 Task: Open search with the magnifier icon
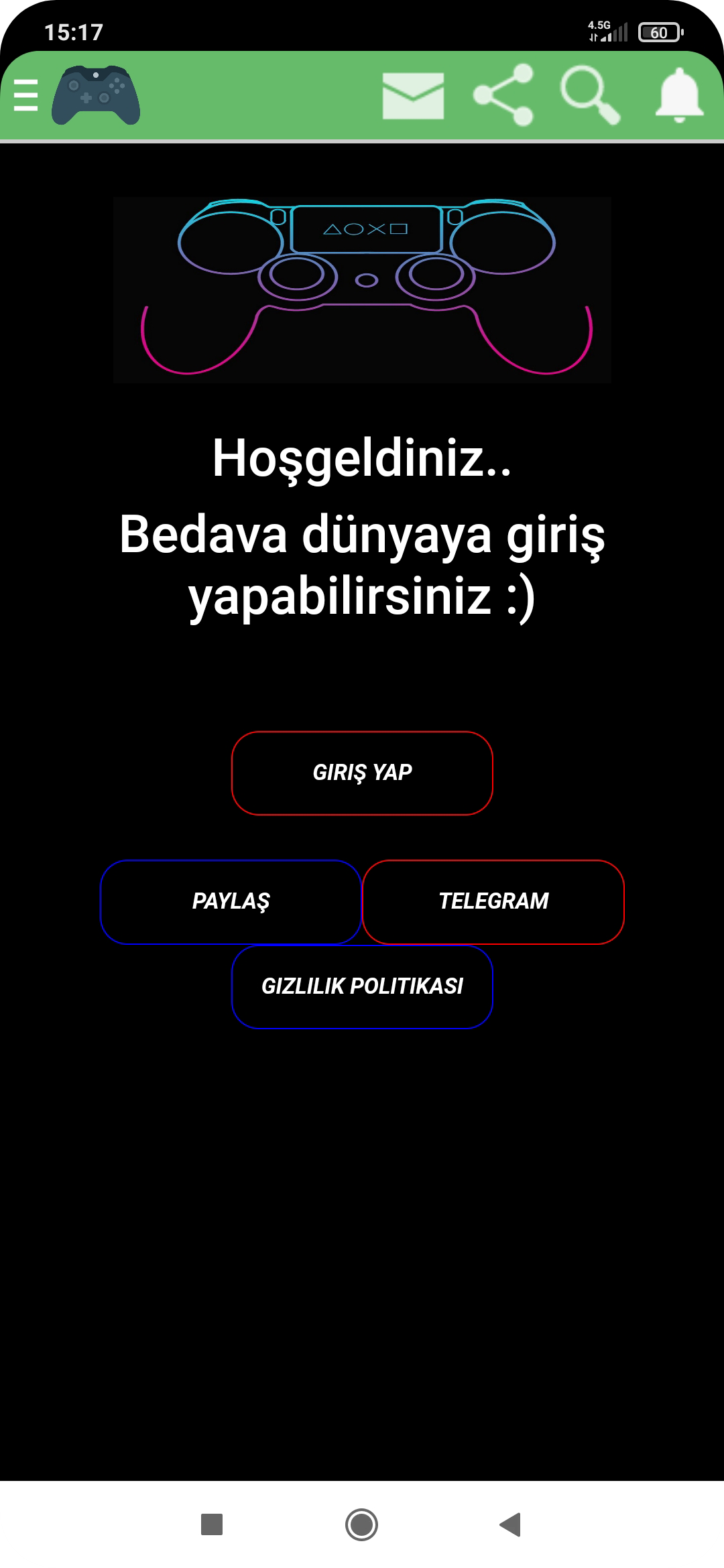point(591,95)
